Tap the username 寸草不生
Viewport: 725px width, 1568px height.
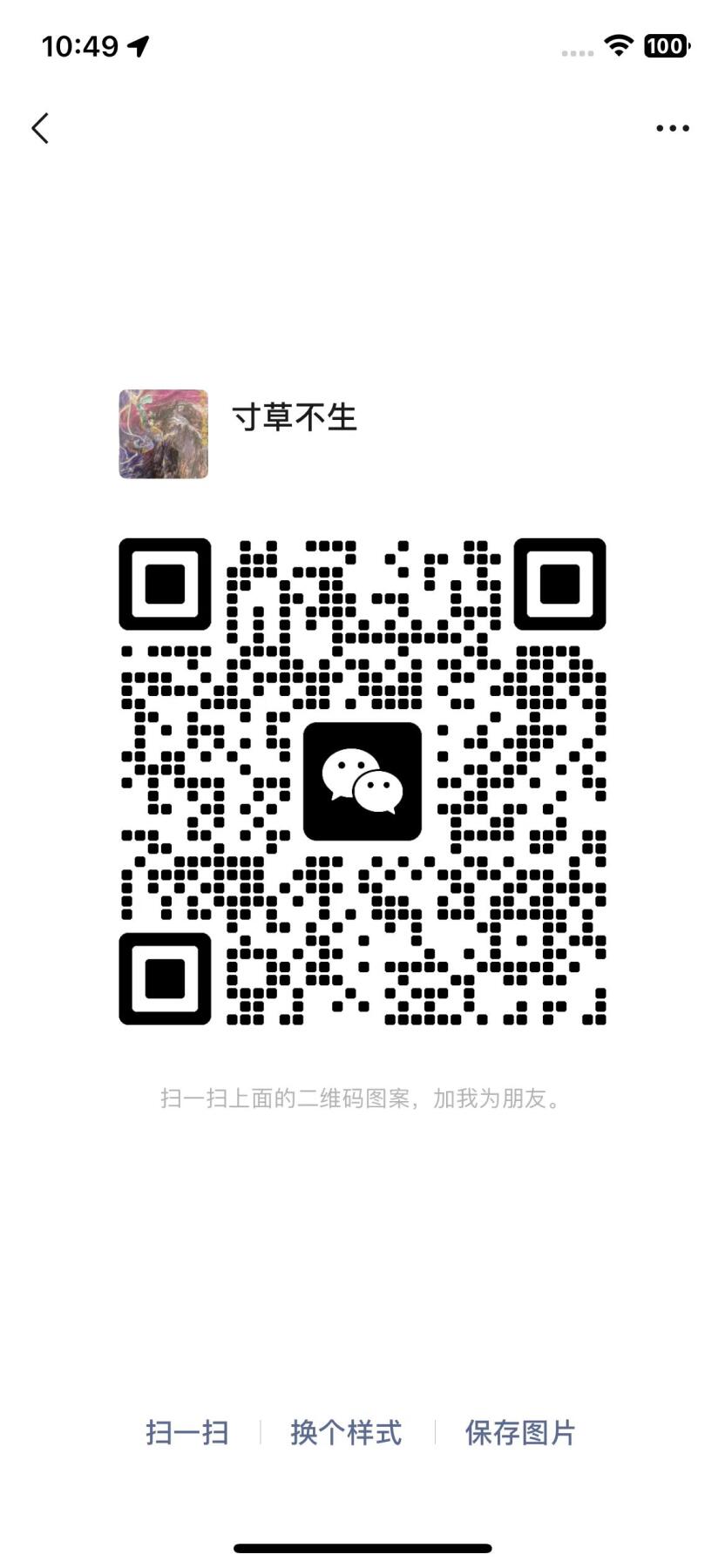coord(296,418)
